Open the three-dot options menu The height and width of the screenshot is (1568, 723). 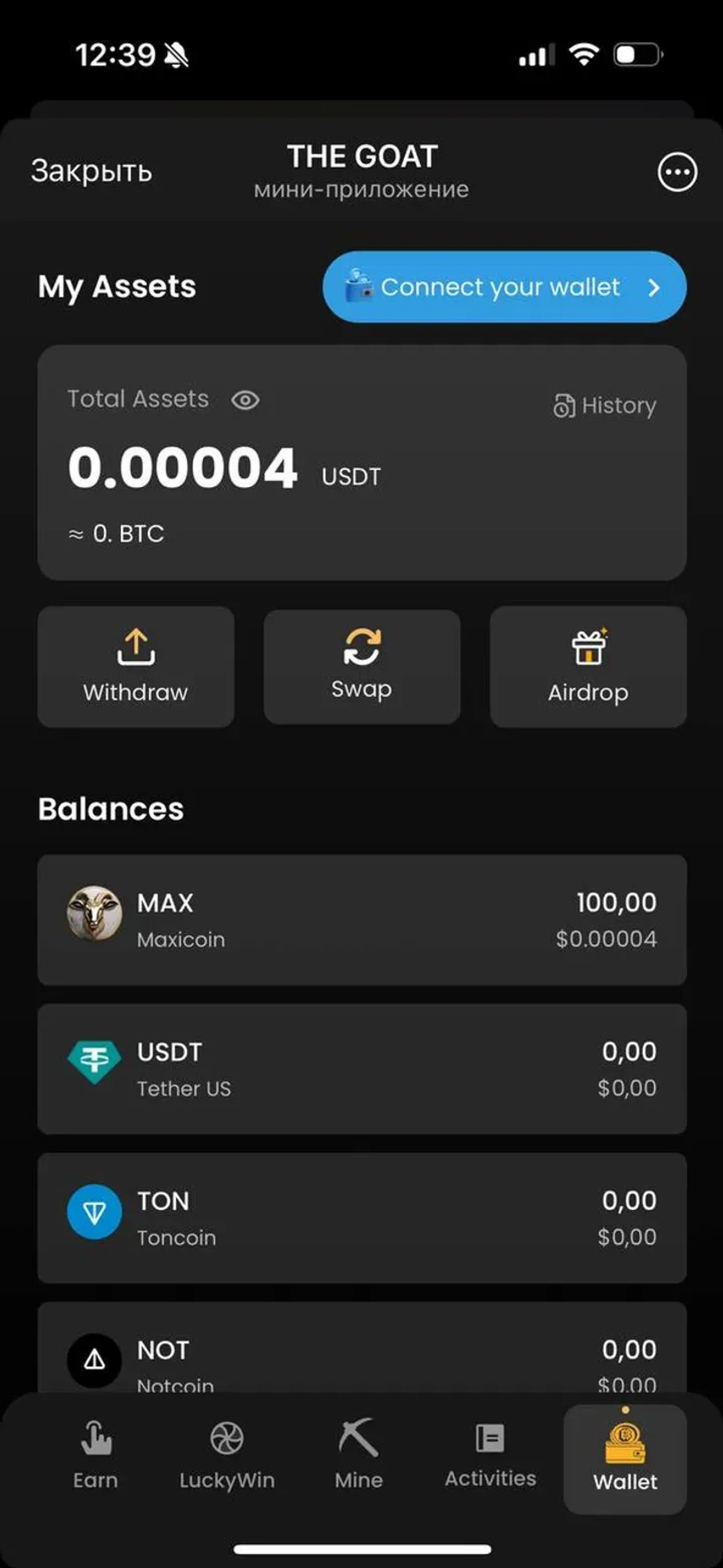[x=677, y=172]
